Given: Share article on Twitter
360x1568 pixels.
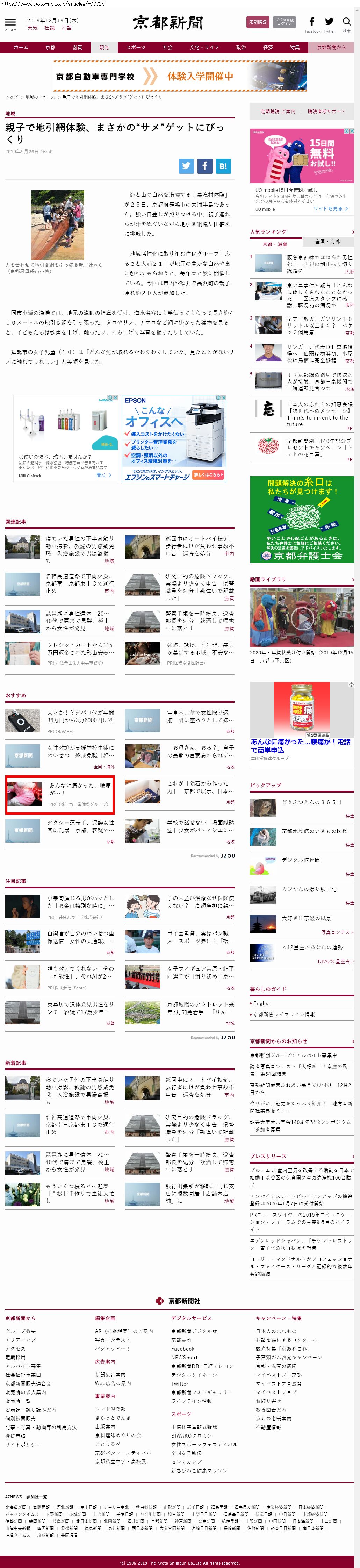Looking at the screenshot, I should tap(187, 166).
